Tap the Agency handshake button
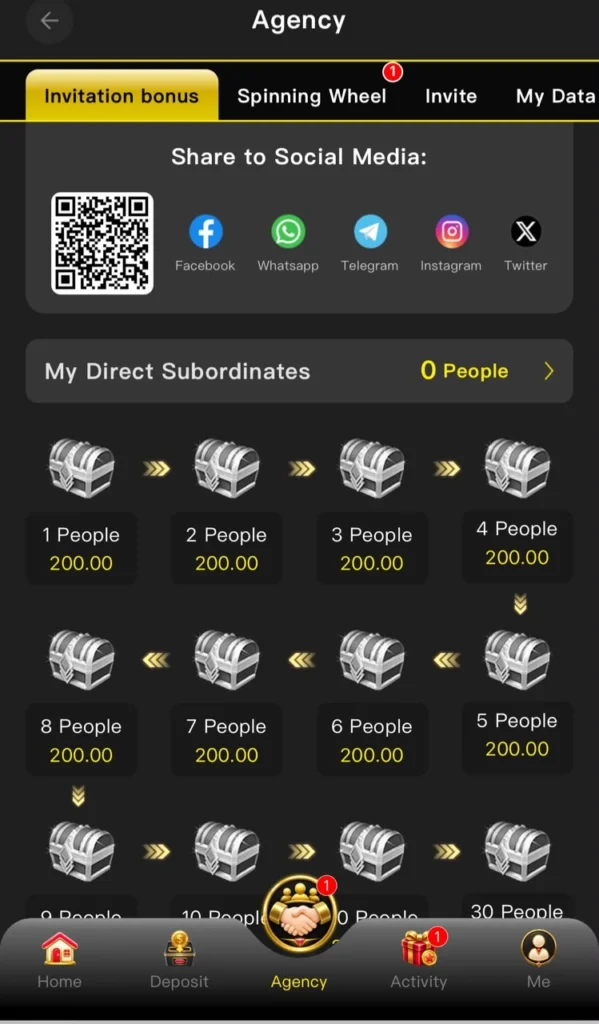Viewport: 599px width, 1024px height. click(300, 914)
